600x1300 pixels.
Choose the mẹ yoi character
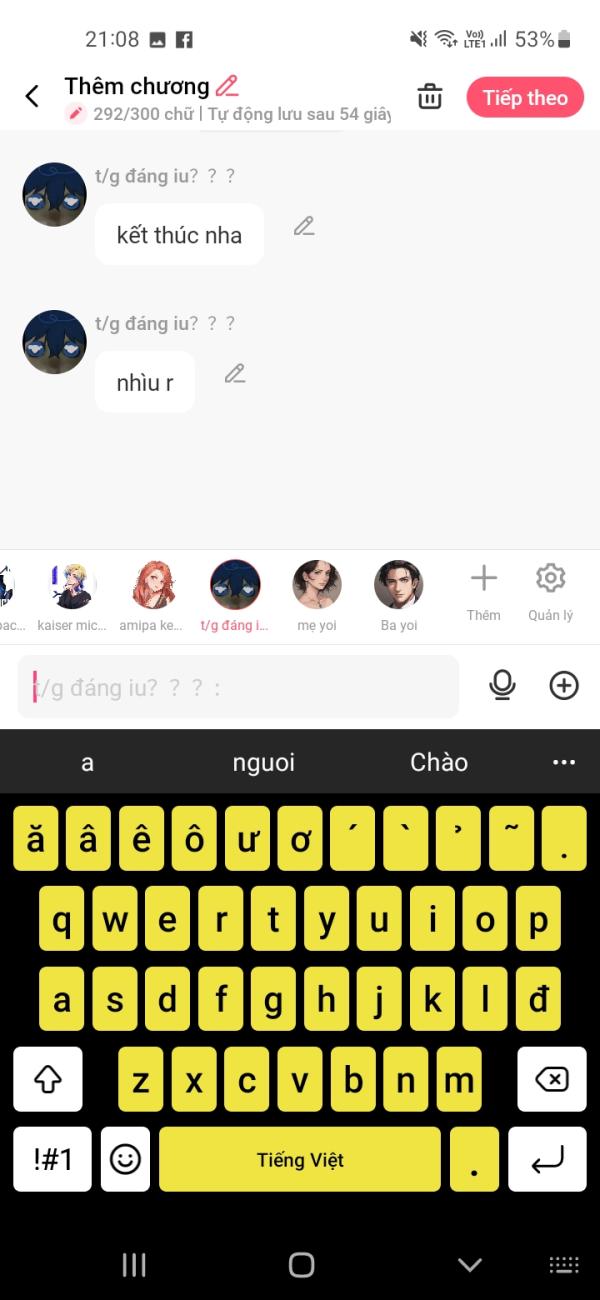[316, 597]
